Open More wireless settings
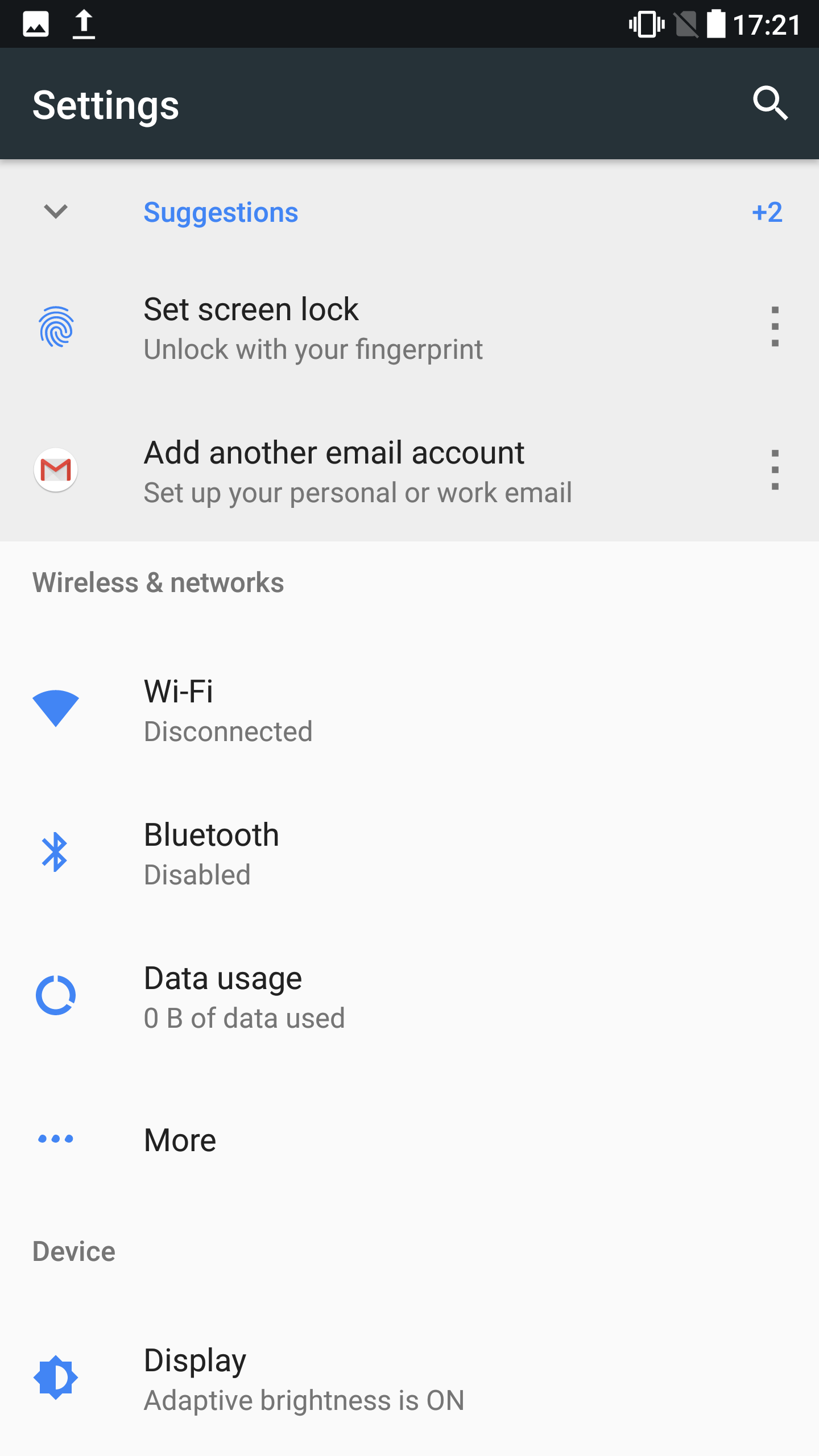Screen dimensions: 819x1456 click(180, 1140)
